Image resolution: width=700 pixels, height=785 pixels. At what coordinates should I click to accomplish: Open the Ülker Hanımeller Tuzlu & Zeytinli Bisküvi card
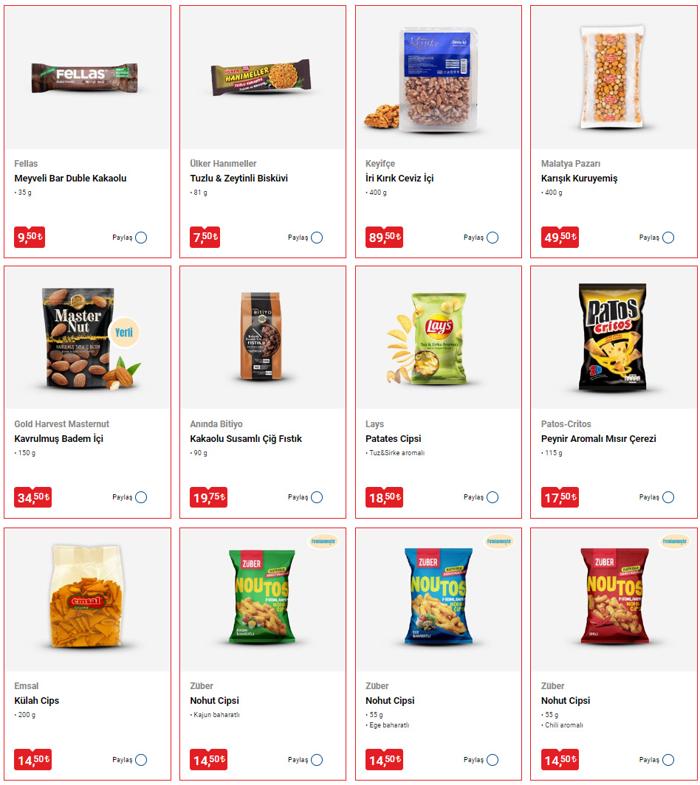point(262,80)
